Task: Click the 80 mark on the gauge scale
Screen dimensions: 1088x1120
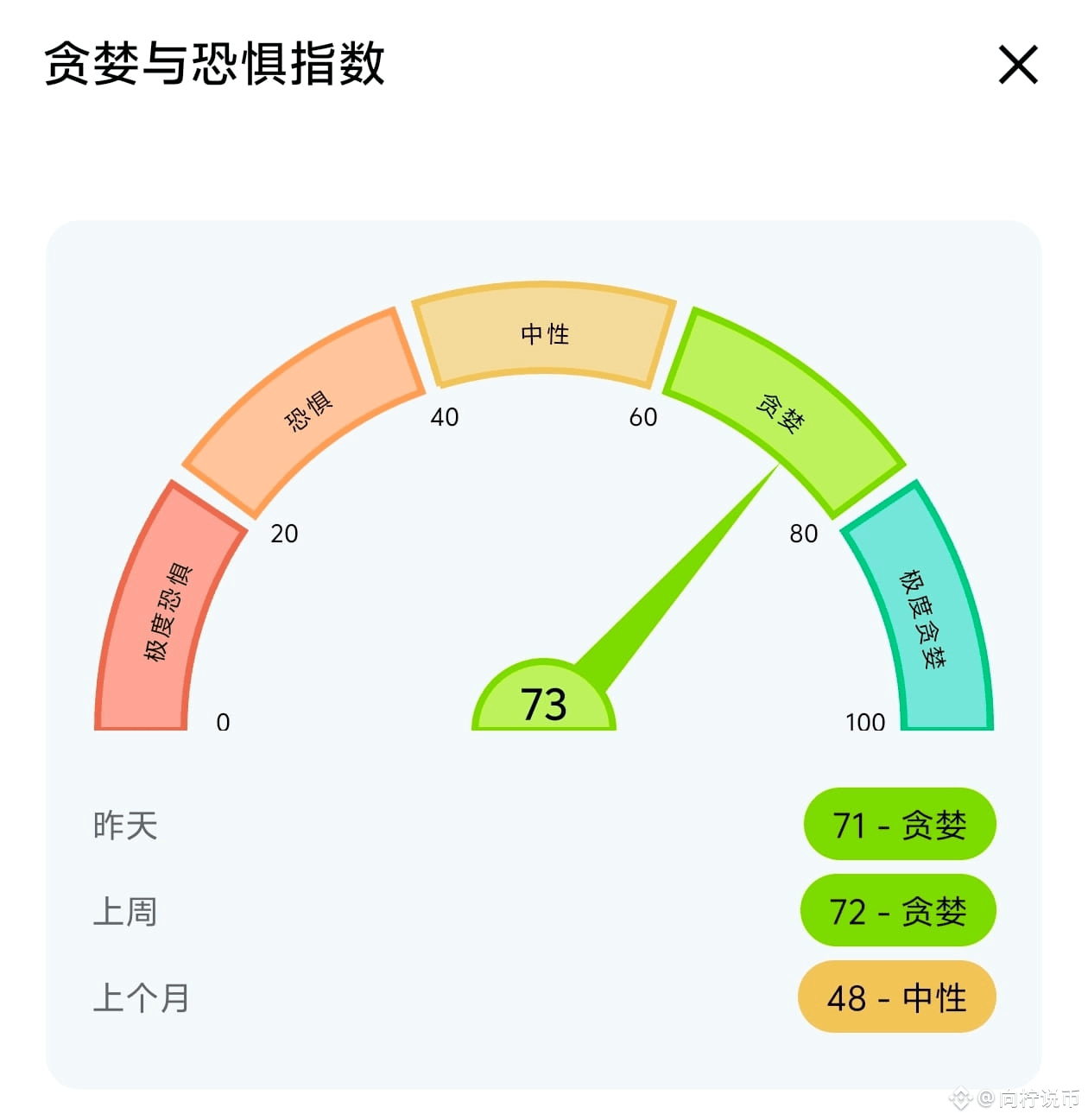Action: [x=805, y=534]
